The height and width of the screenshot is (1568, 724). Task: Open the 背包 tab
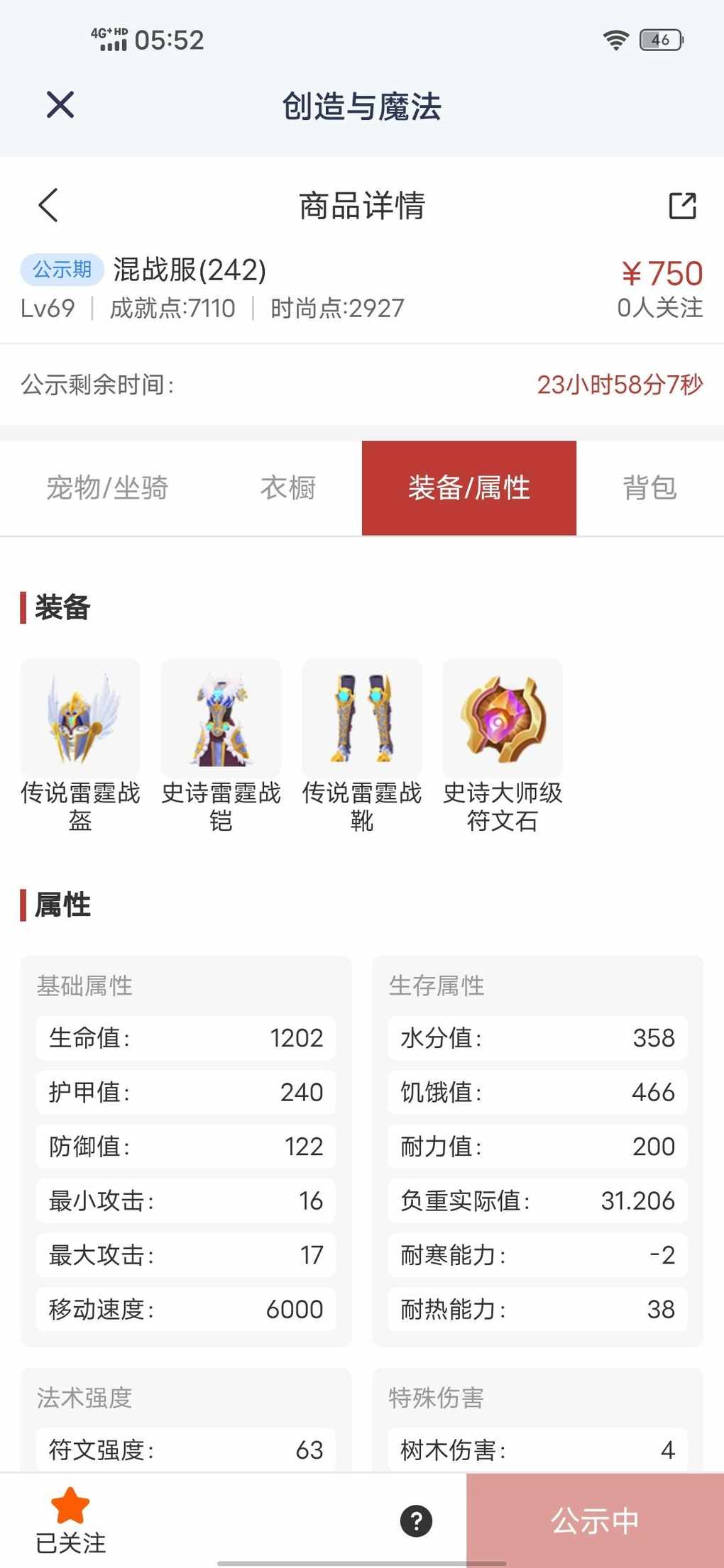[x=649, y=488]
